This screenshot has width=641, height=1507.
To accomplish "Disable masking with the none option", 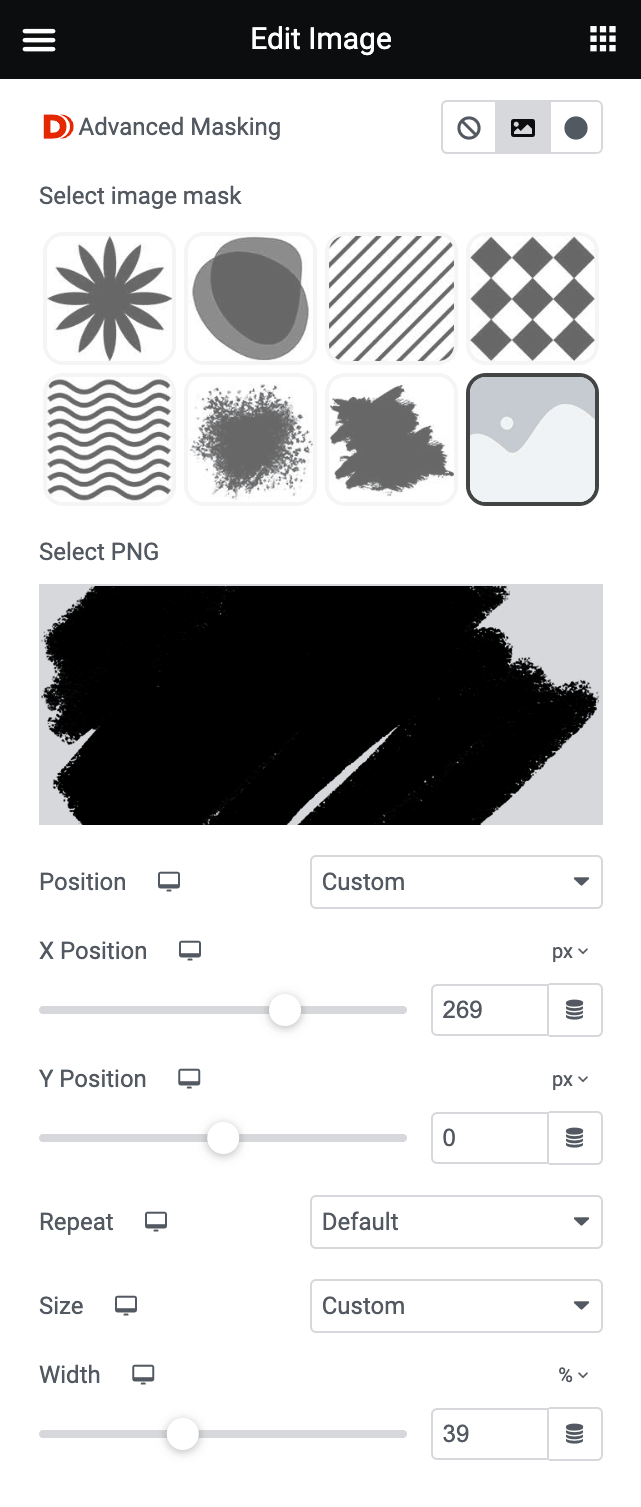I will (x=469, y=128).
